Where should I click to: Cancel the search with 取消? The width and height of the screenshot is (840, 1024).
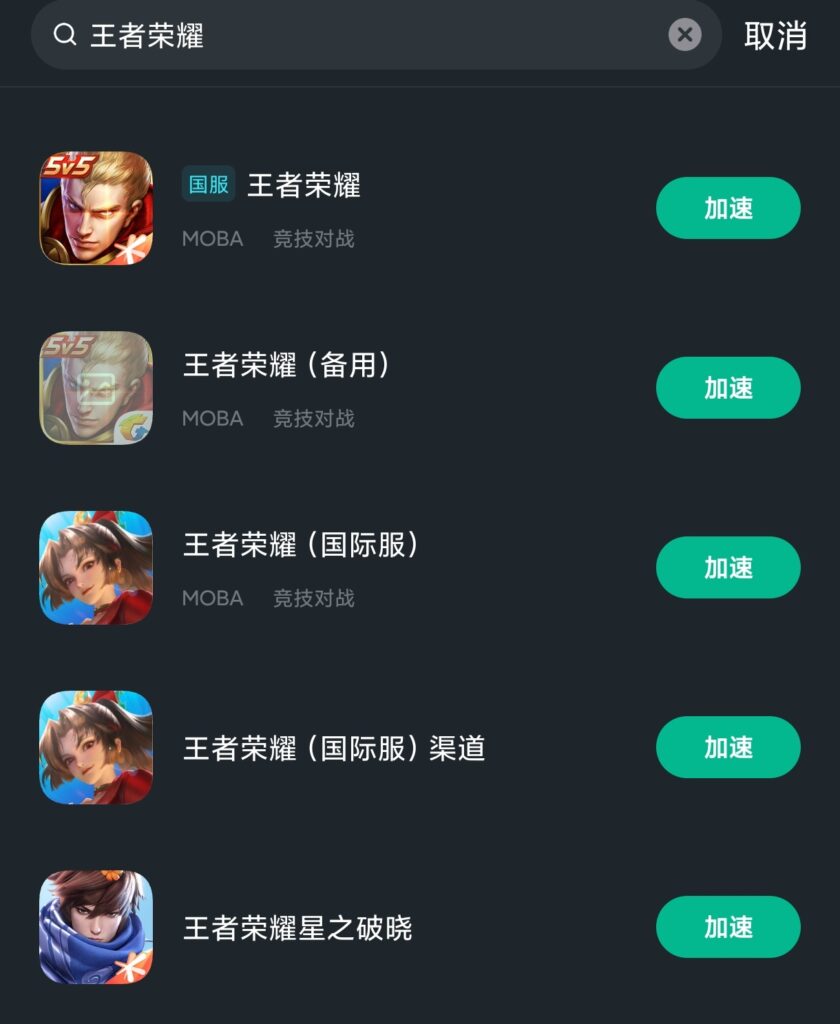pyautogui.click(x=775, y=36)
